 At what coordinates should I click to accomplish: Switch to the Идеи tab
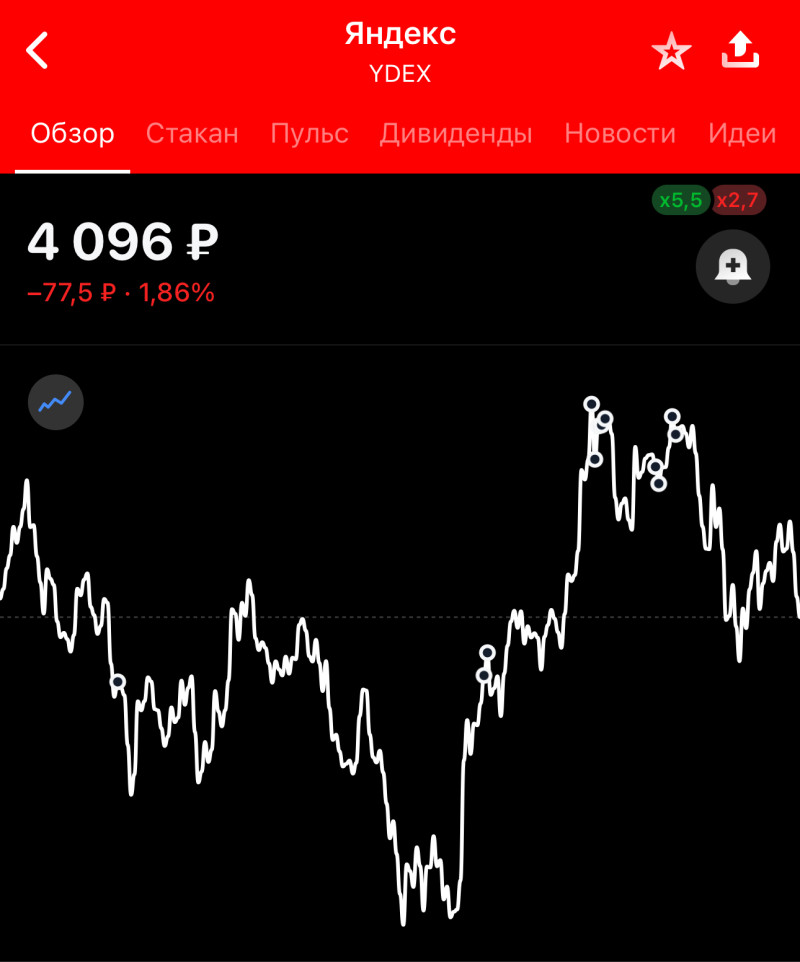click(x=742, y=134)
